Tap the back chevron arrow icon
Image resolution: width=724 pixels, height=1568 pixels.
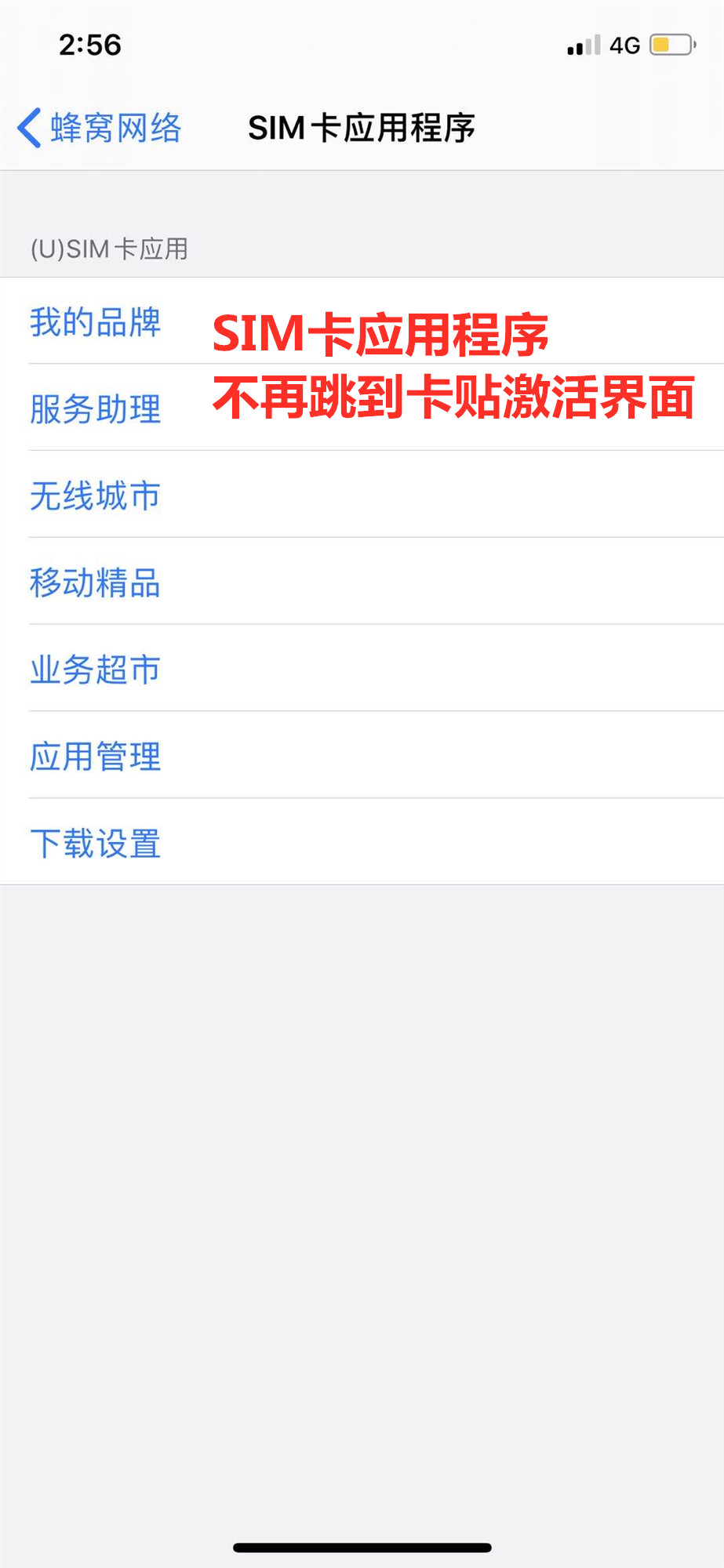(x=27, y=127)
